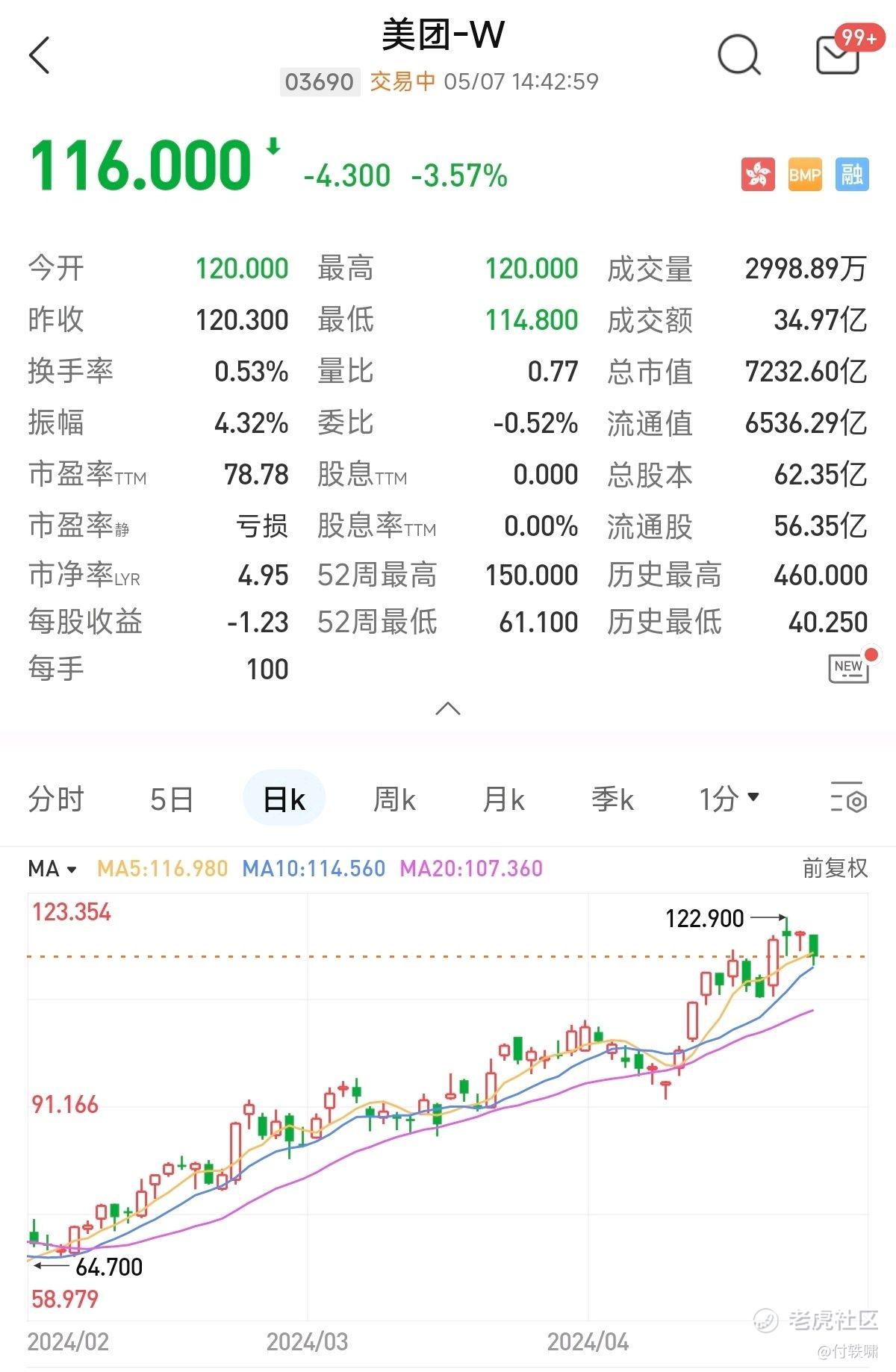Click the BMP market status icon
The width and height of the screenshot is (896, 1372).
tap(805, 175)
